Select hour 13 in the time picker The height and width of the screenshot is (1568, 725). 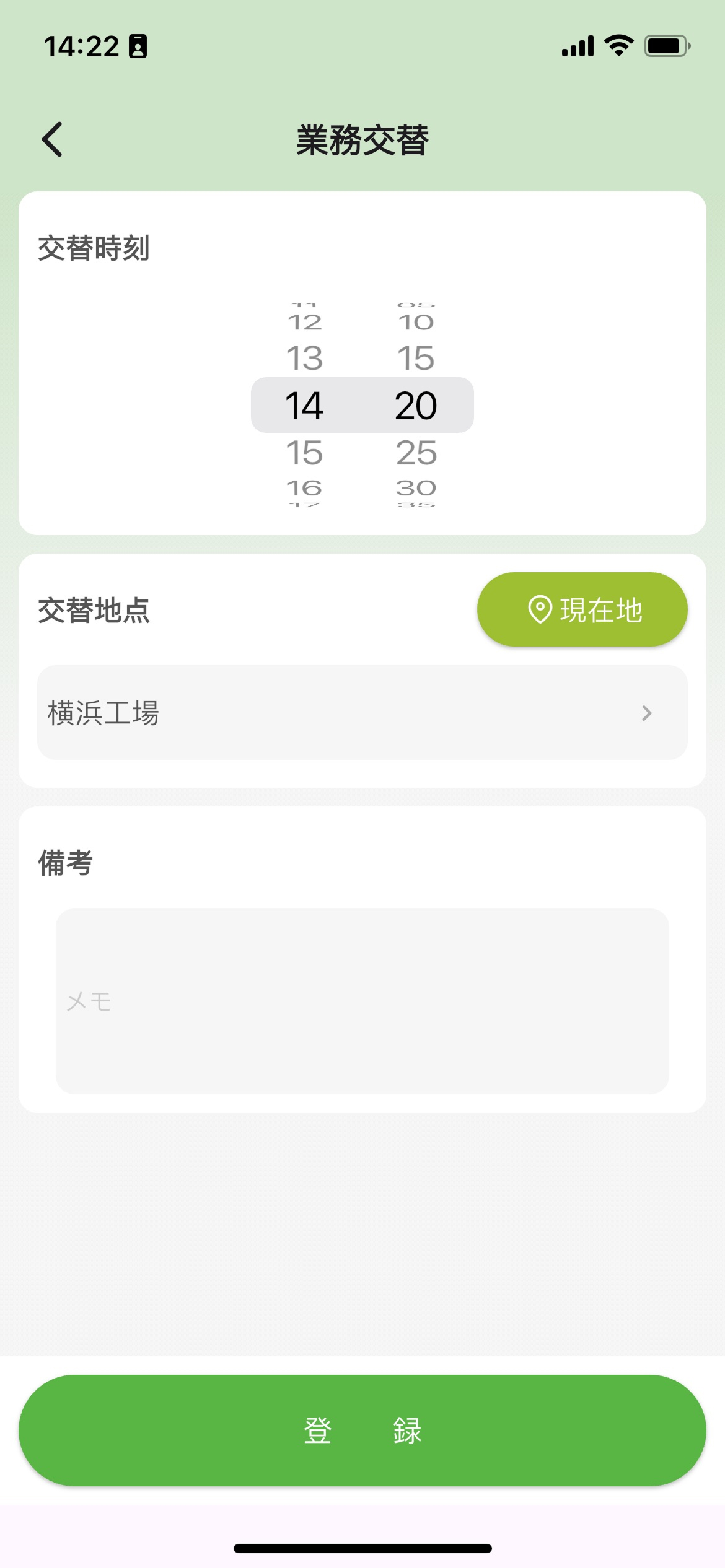point(304,359)
